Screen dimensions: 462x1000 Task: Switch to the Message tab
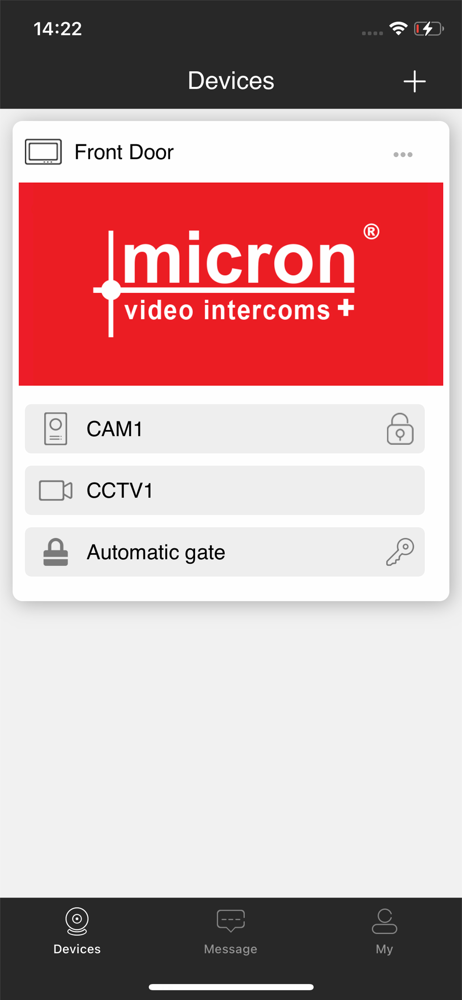pos(230,932)
